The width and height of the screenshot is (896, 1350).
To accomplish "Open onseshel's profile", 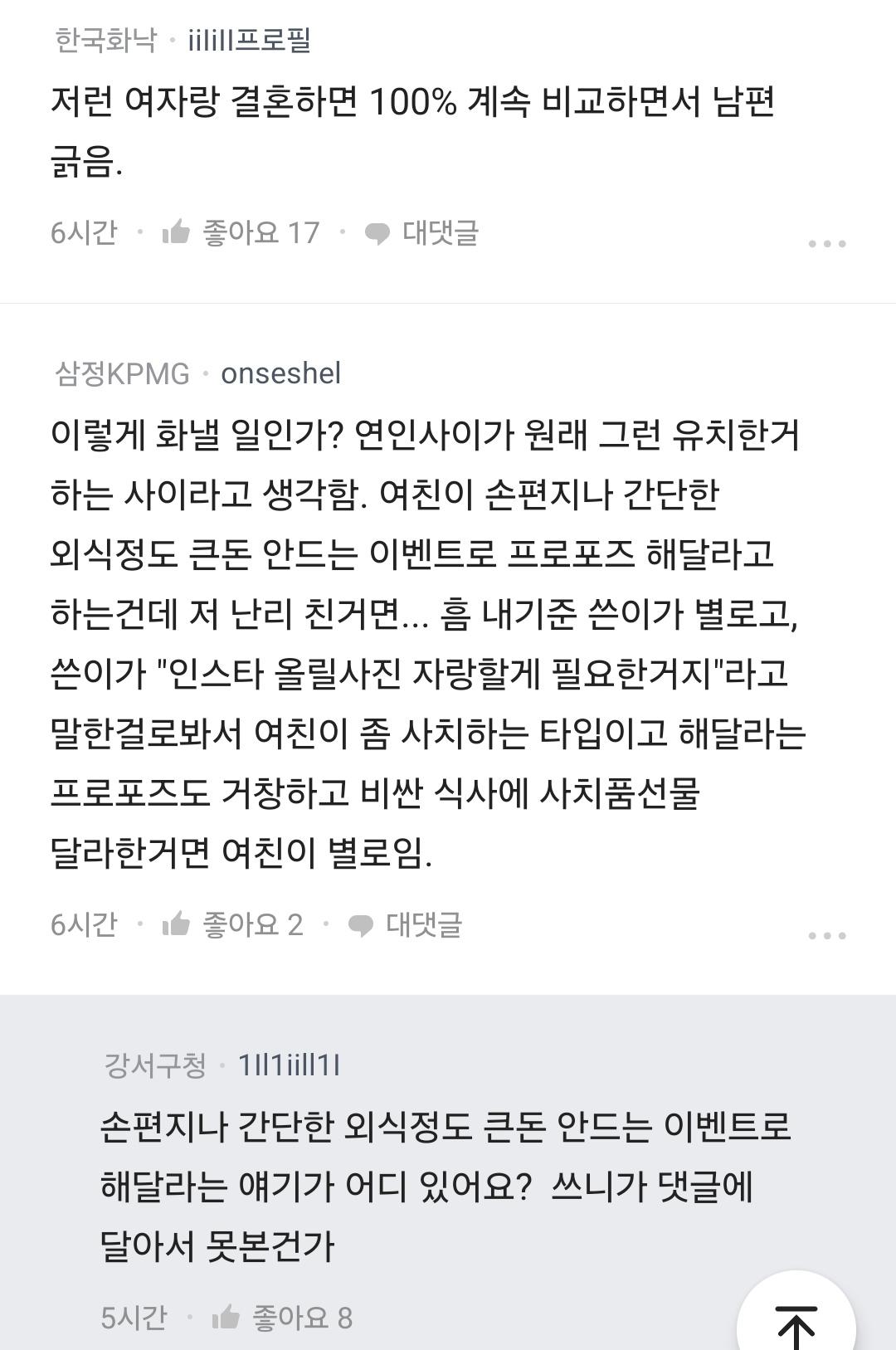I will (280, 373).
